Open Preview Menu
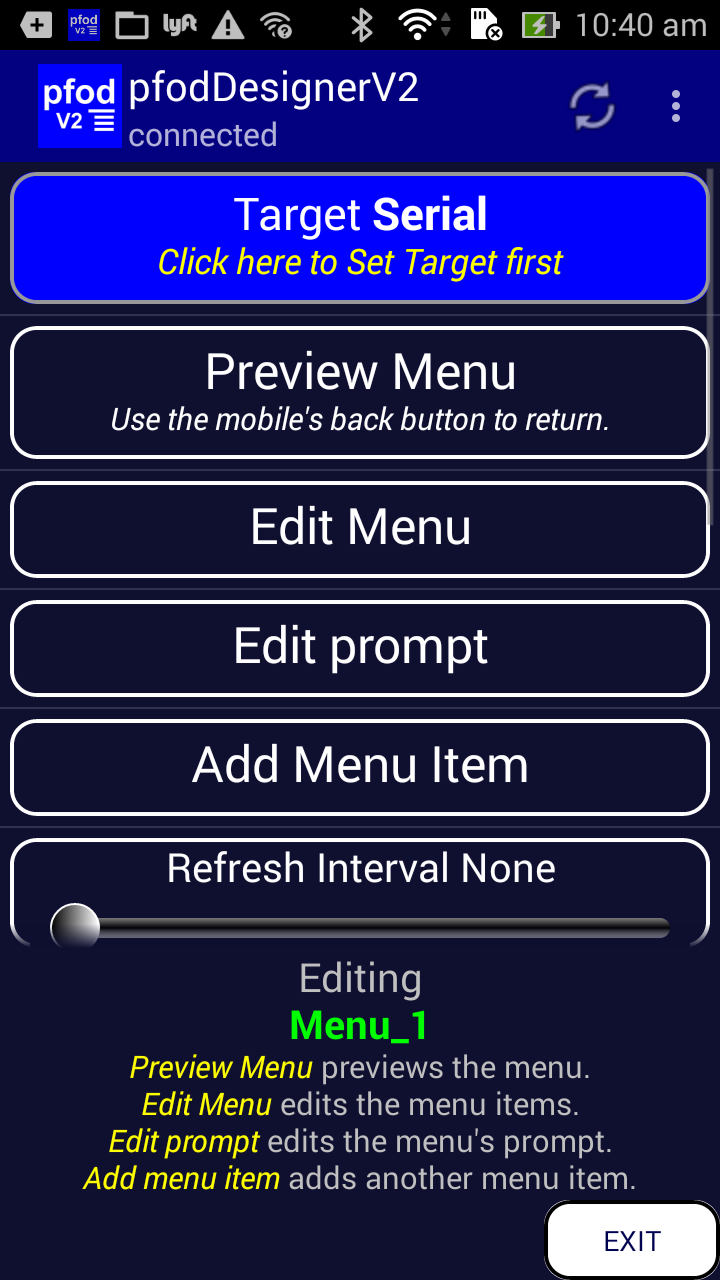The height and width of the screenshot is (1280, 720). tap(360, 392)
